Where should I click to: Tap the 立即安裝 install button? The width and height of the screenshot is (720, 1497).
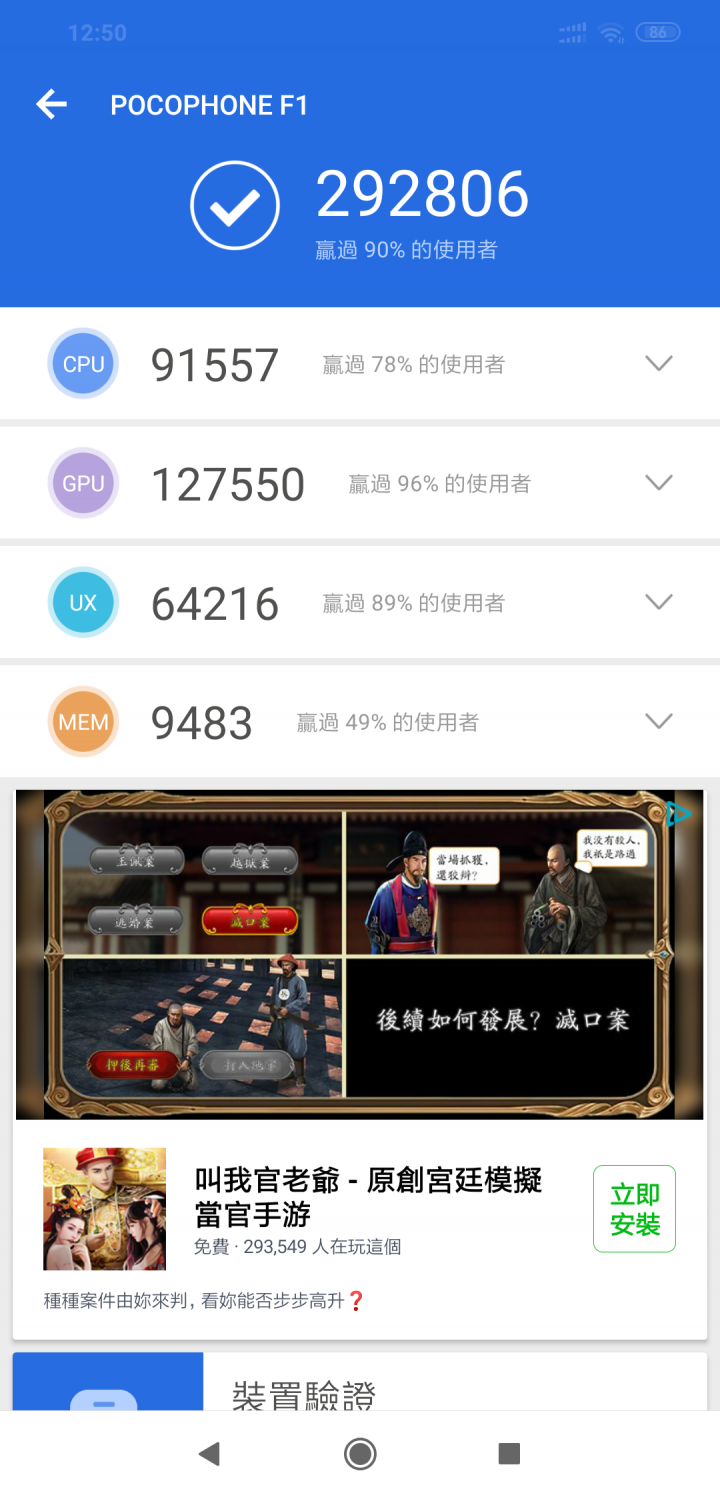click(635, 1209)
